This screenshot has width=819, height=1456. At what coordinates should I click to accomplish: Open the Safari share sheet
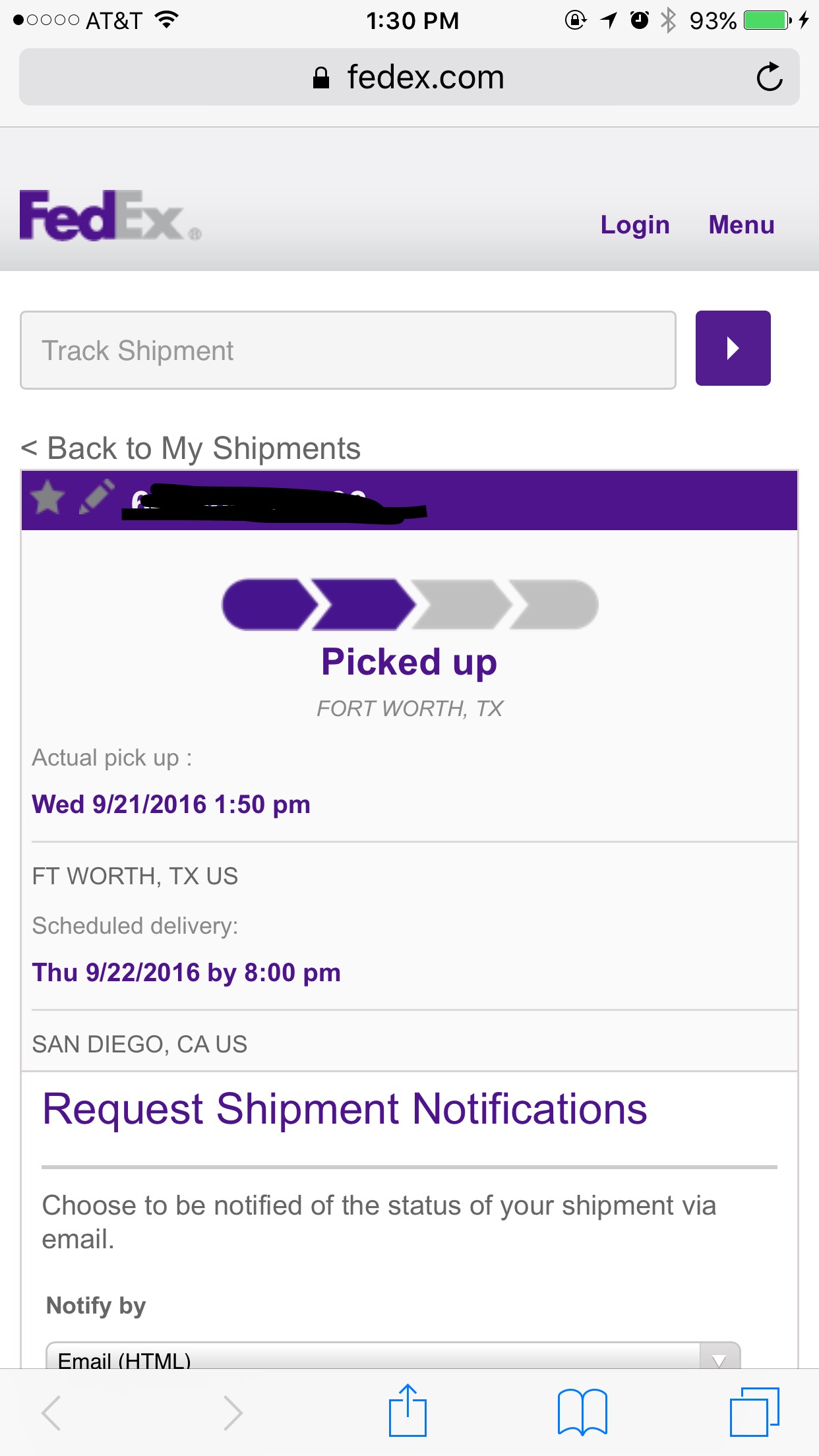(x=408, y=1410)
